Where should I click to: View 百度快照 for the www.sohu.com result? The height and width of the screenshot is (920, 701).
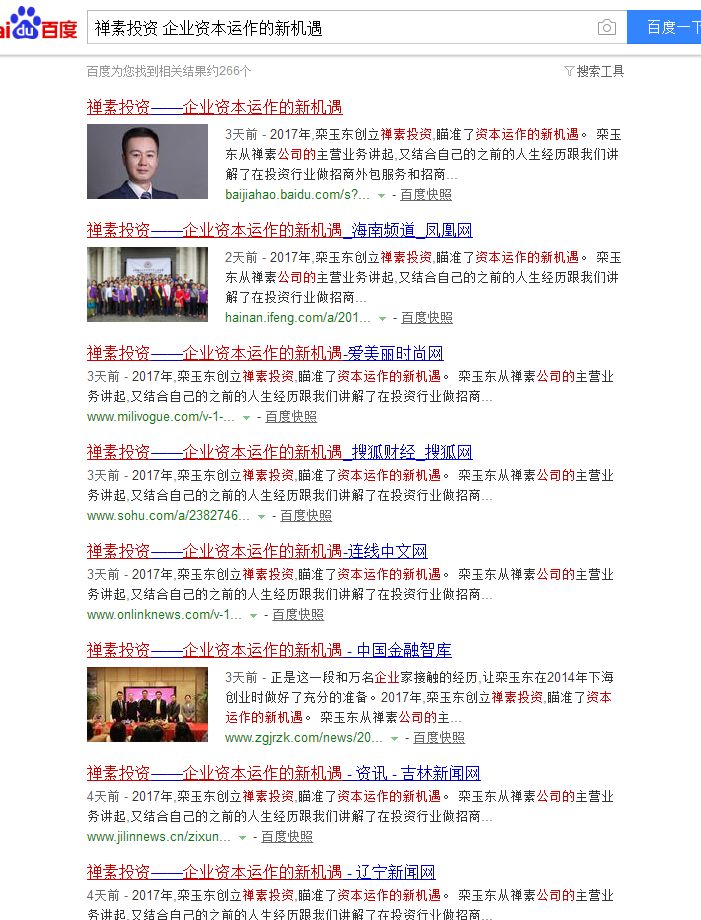[306, 516]
